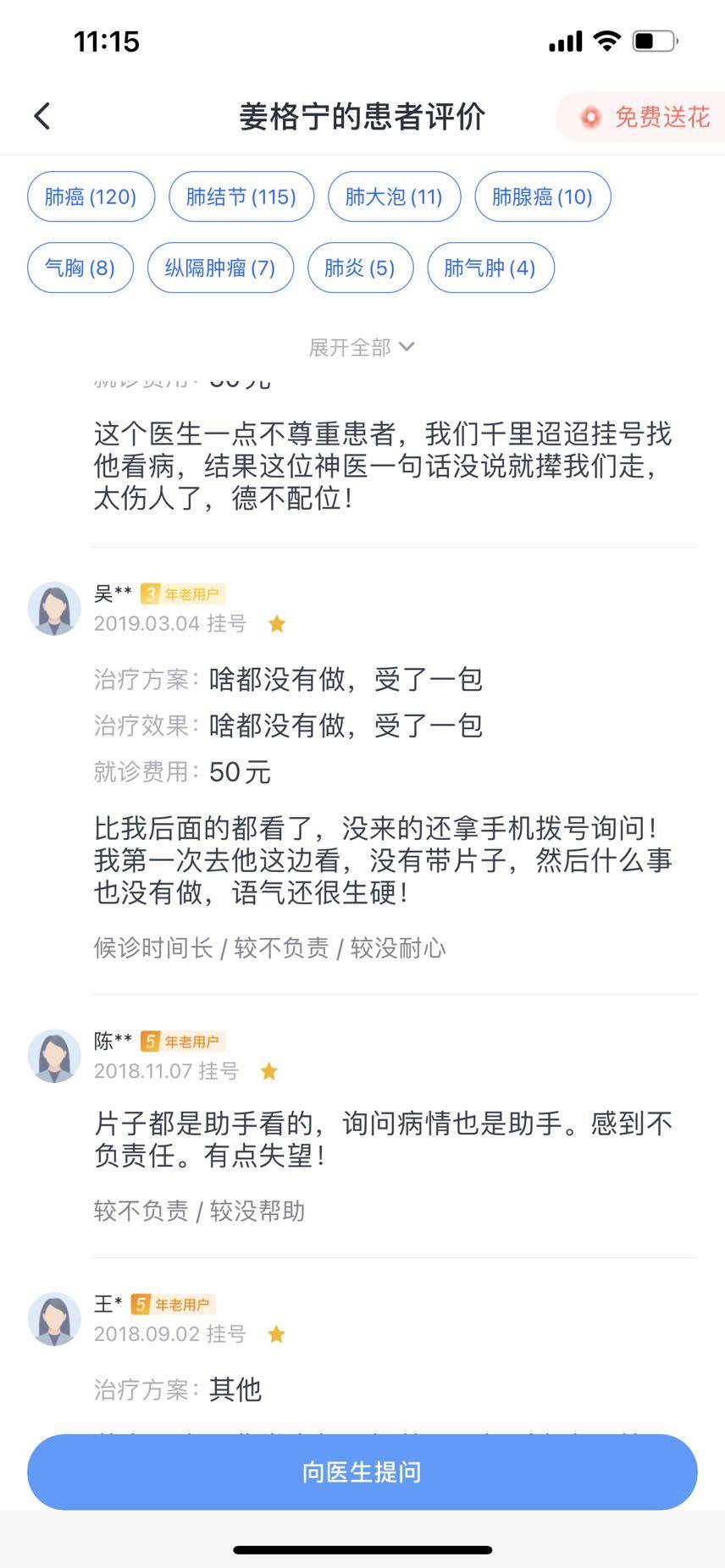The width and height of the screenshot is (725, 1568).
Task: Select the 肺结节 (115) filter chip
Action: [x=241, y=196]
